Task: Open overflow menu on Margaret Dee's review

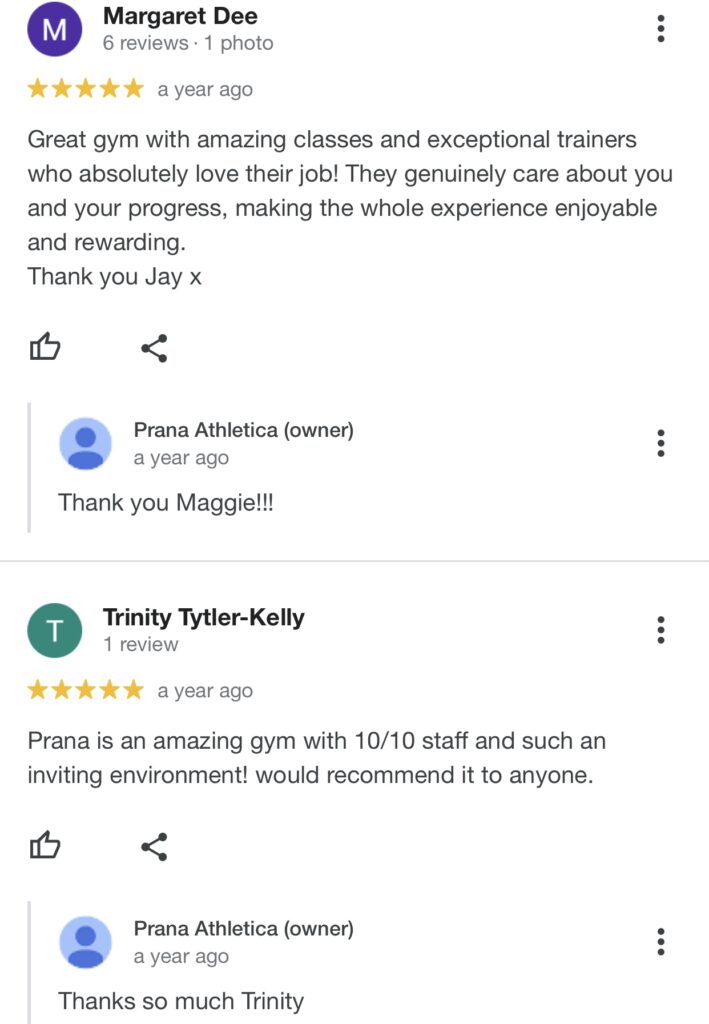Action: (661, 29)
